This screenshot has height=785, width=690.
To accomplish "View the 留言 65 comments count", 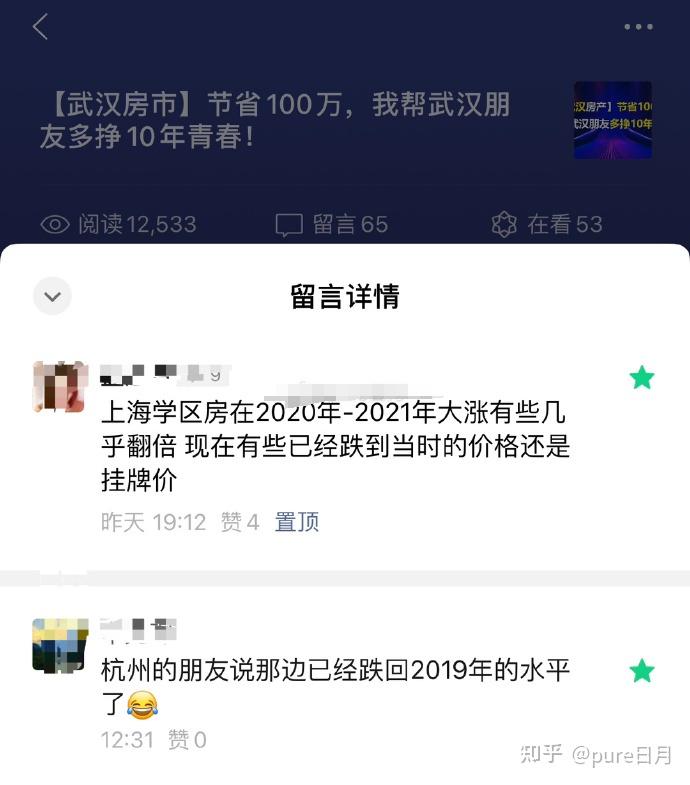I will pos(332,224).
